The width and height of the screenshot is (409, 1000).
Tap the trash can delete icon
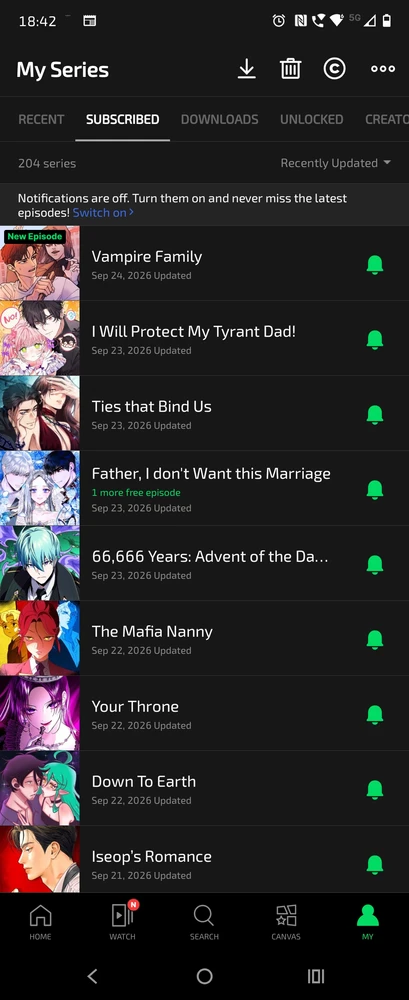tap(290, 69)
